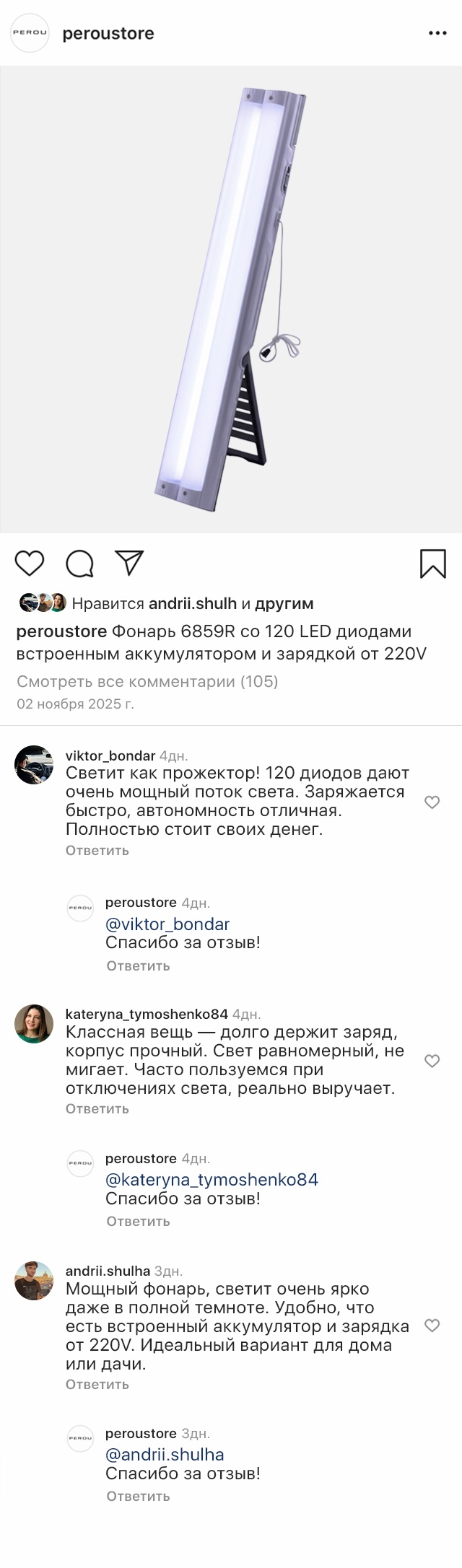
Task: Open the @viktor_bondar mention link
Action: [x=167, y=924]
